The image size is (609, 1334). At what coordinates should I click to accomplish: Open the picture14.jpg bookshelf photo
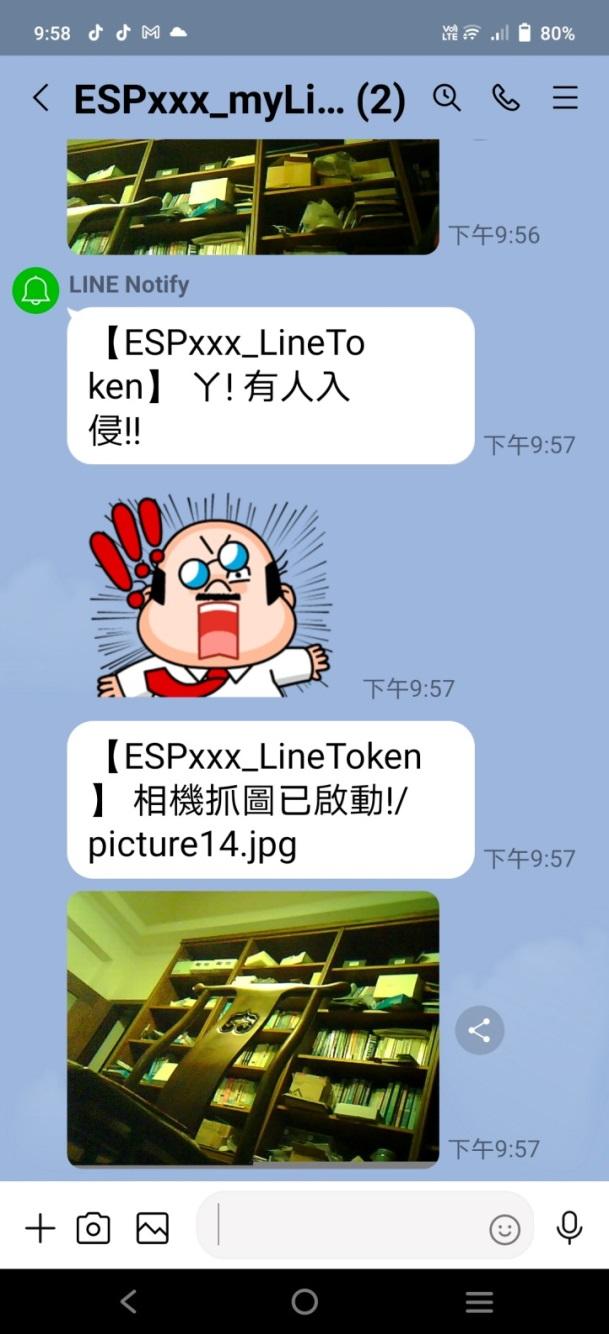click(x=253, y=1028)
